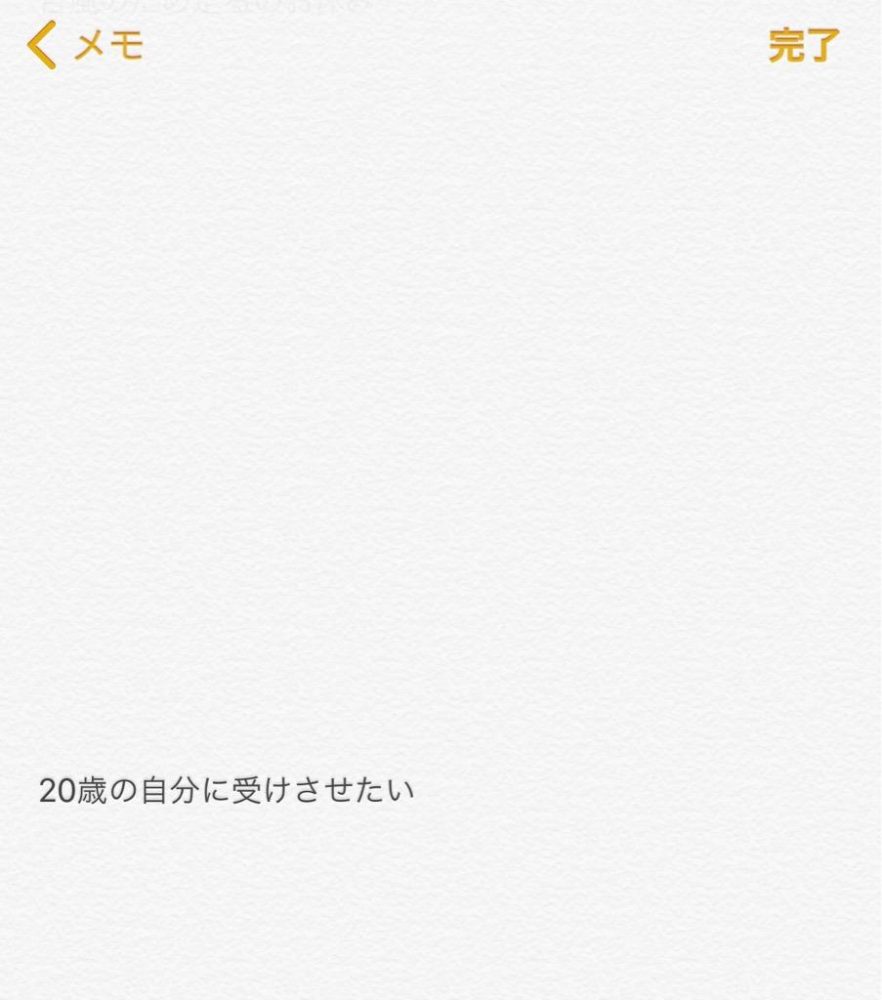Tap 完了 to finish editing
Viewport: 882px width, 1000px height.
tap(804, 46)
